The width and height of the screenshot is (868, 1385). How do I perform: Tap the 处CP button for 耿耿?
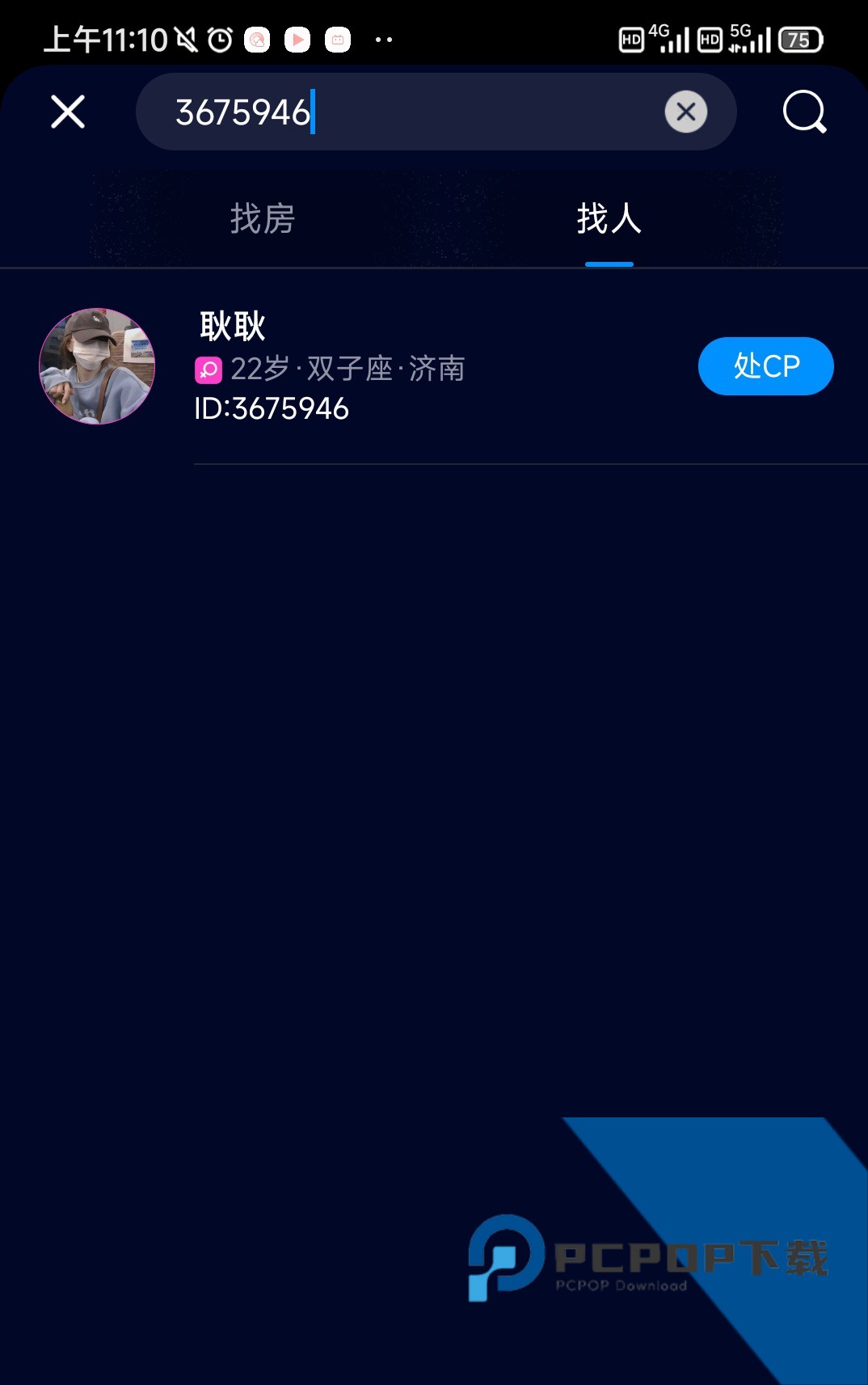(765, 365)
